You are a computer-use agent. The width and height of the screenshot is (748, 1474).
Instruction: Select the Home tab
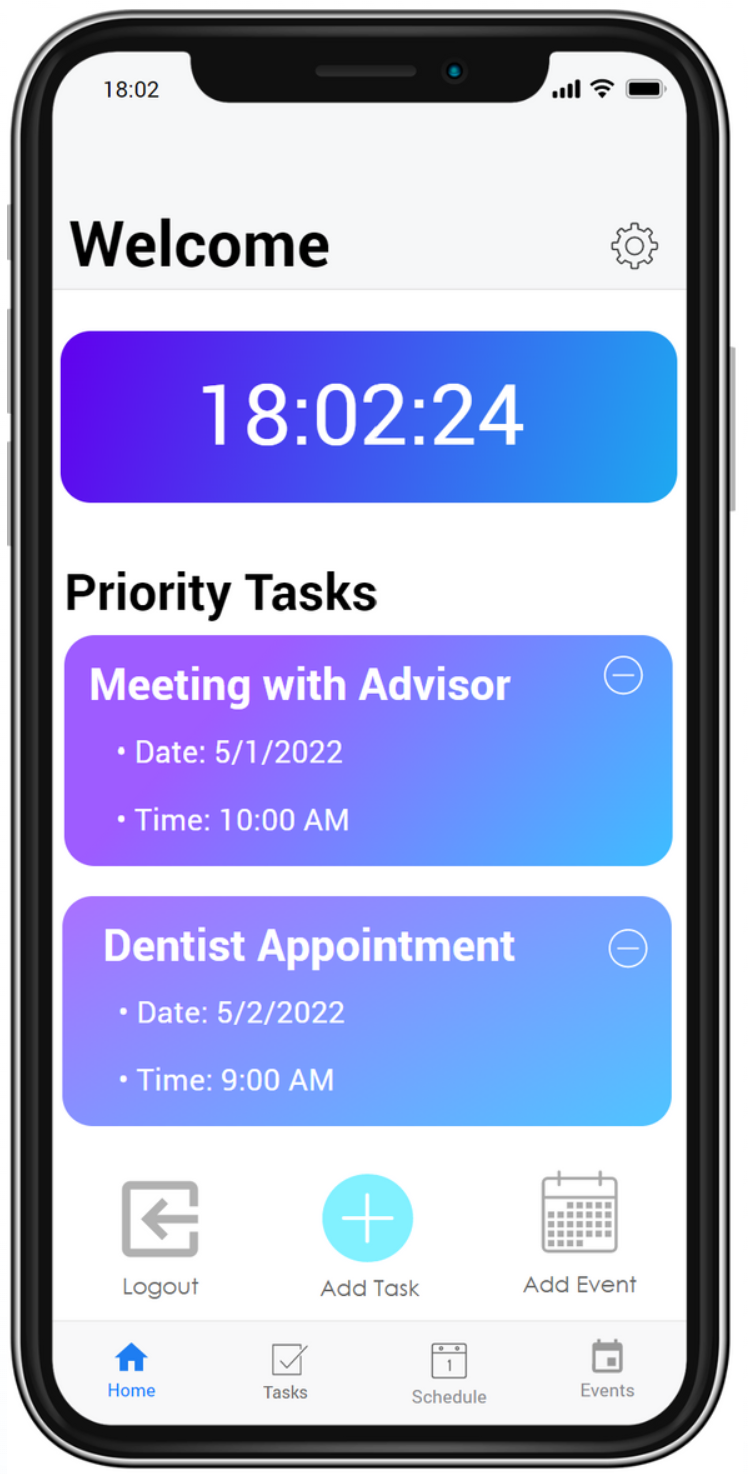[x=132, y=1370]
